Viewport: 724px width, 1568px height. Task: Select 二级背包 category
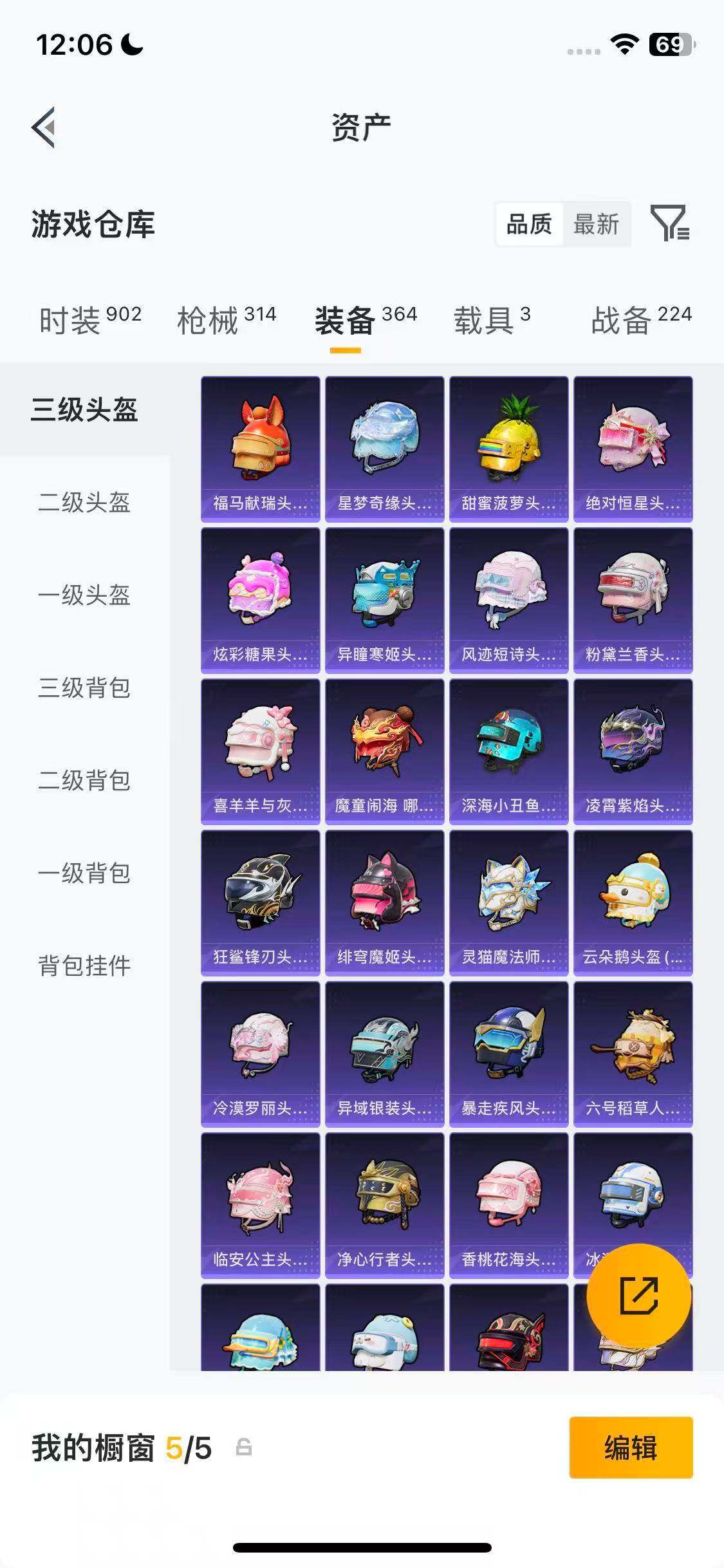[x=84, y=780]
